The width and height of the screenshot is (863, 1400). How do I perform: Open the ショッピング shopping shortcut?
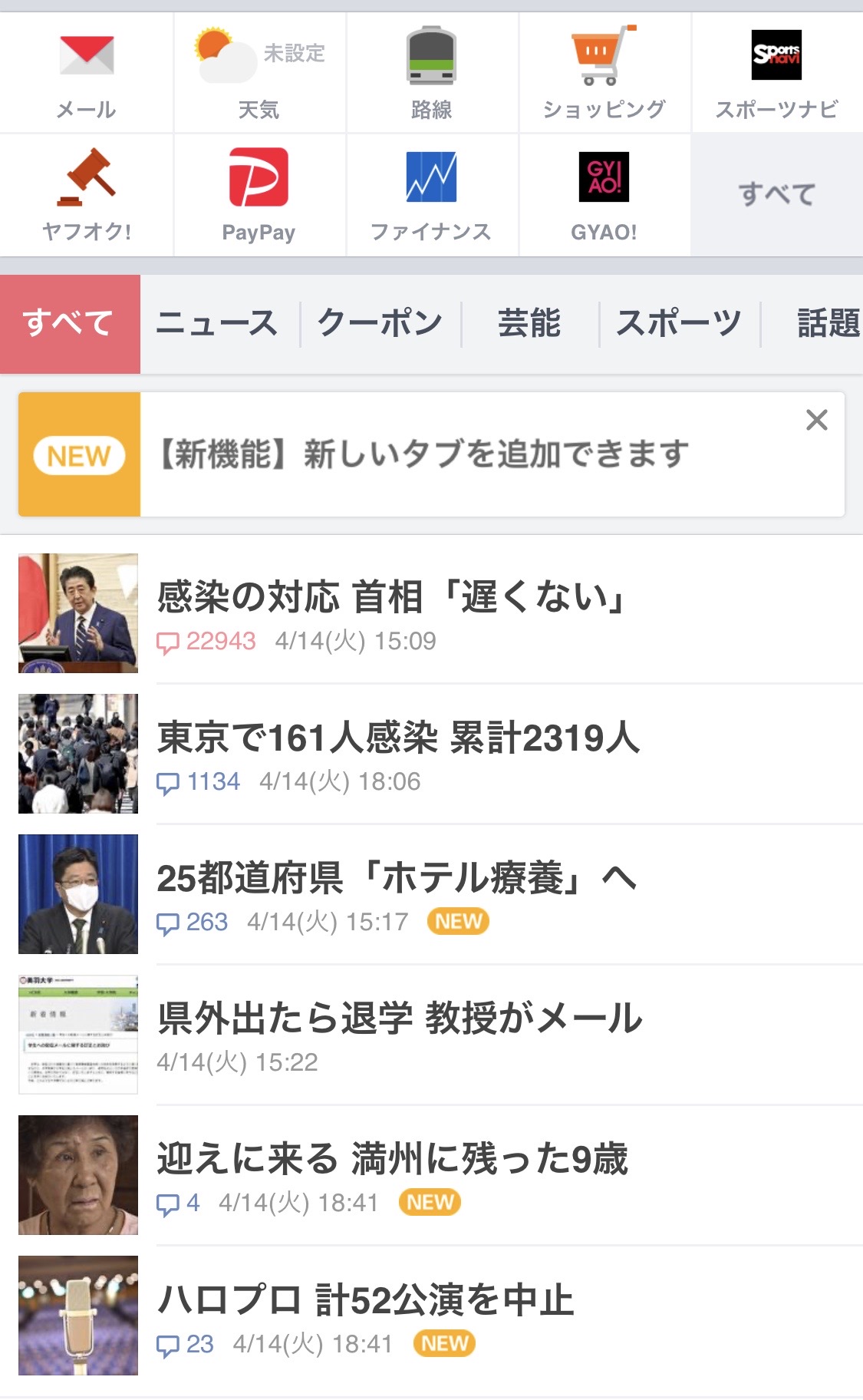604,74
